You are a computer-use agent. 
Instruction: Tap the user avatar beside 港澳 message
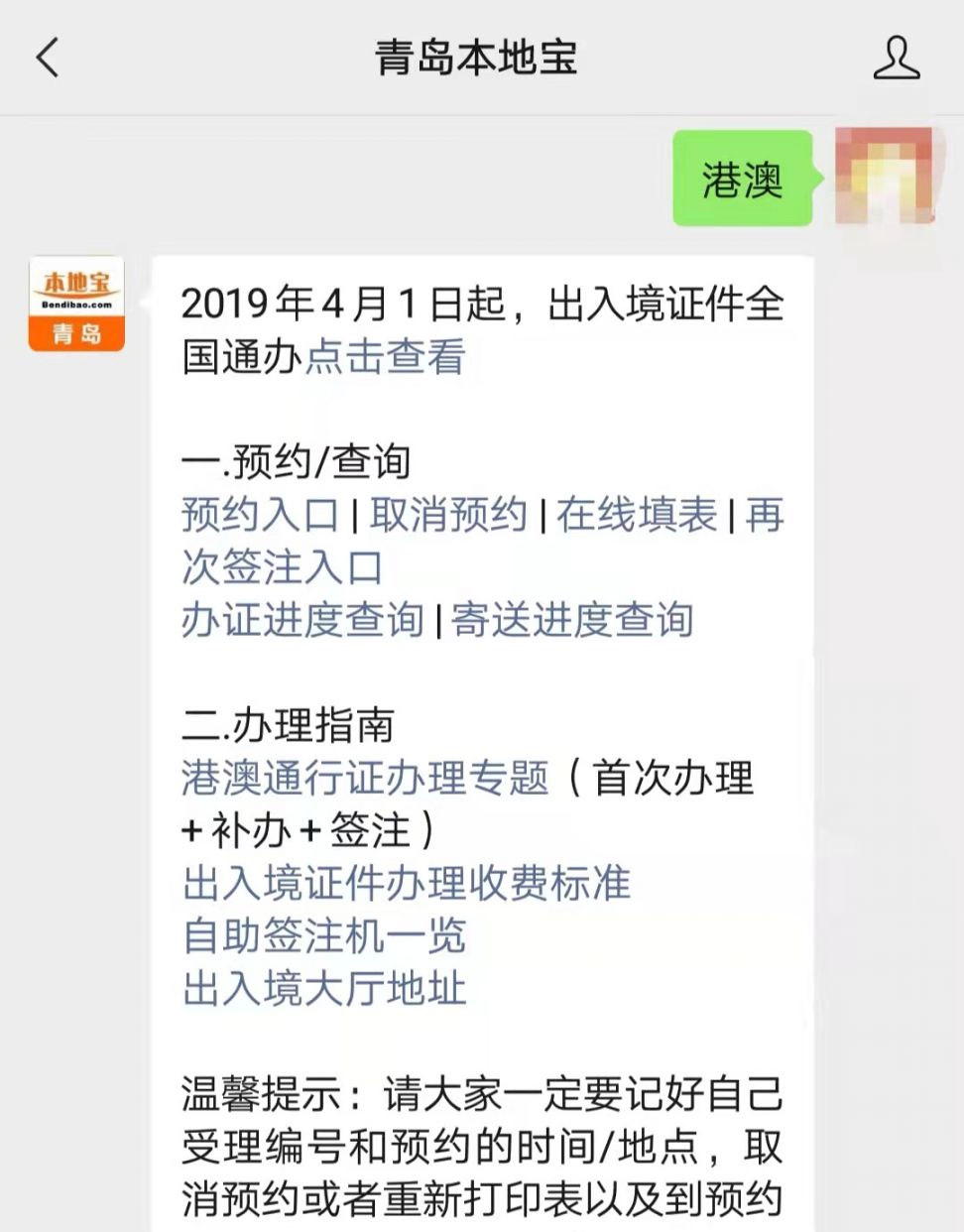pyautogui.click(x=884, y=176)
